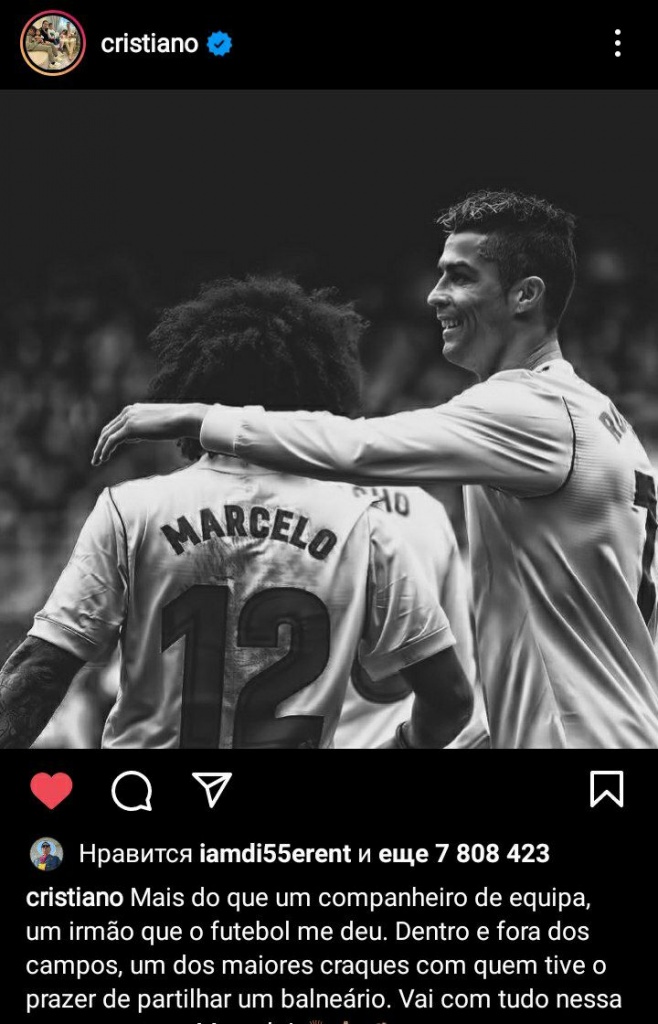
Task: Open the comments via the speech bubble
Action: [x=132, y=790]
